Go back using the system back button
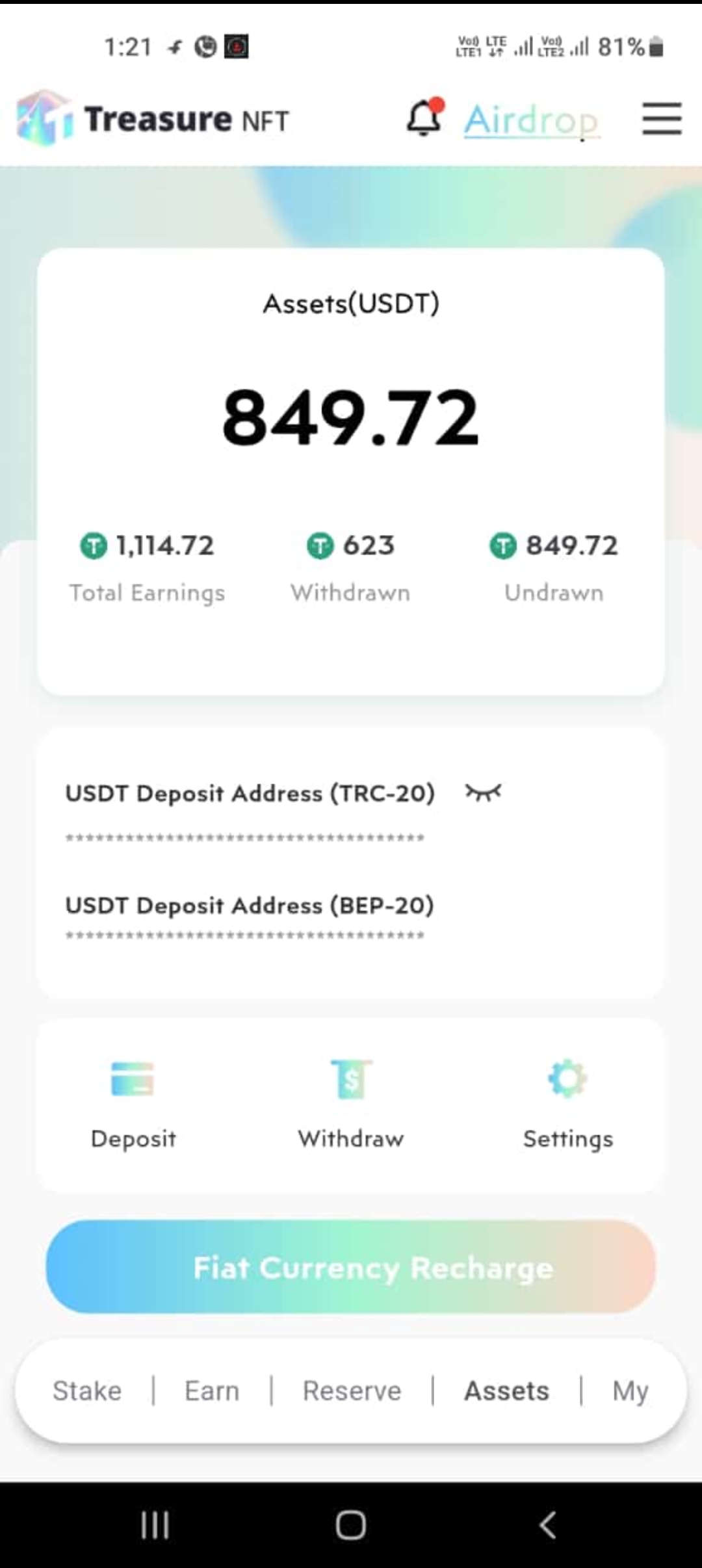Image resolution: width=702 pixels, height=1568 pixels. tap(547, 1524)
